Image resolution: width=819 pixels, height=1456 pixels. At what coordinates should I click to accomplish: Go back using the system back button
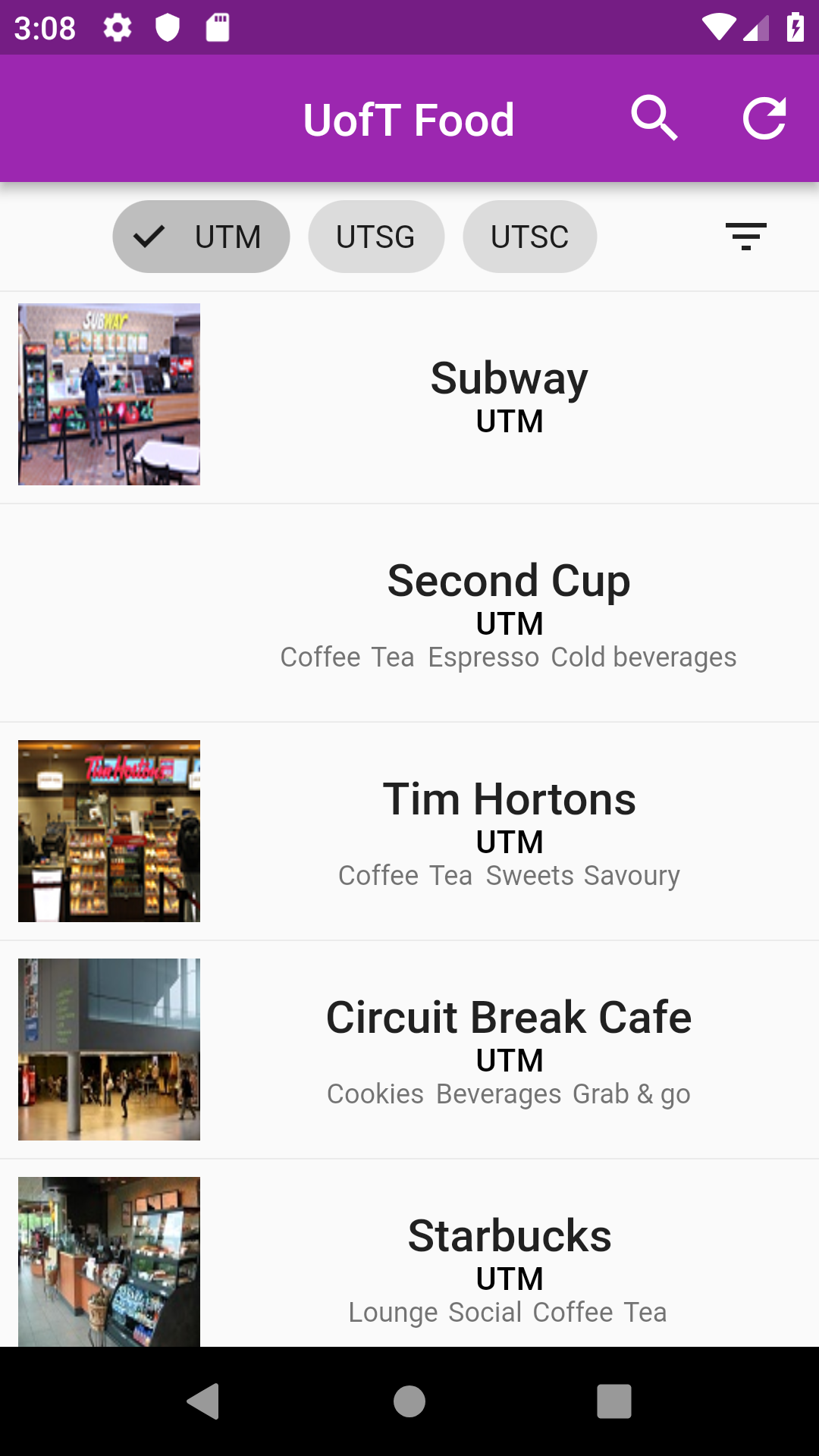tap(203, 1401)
